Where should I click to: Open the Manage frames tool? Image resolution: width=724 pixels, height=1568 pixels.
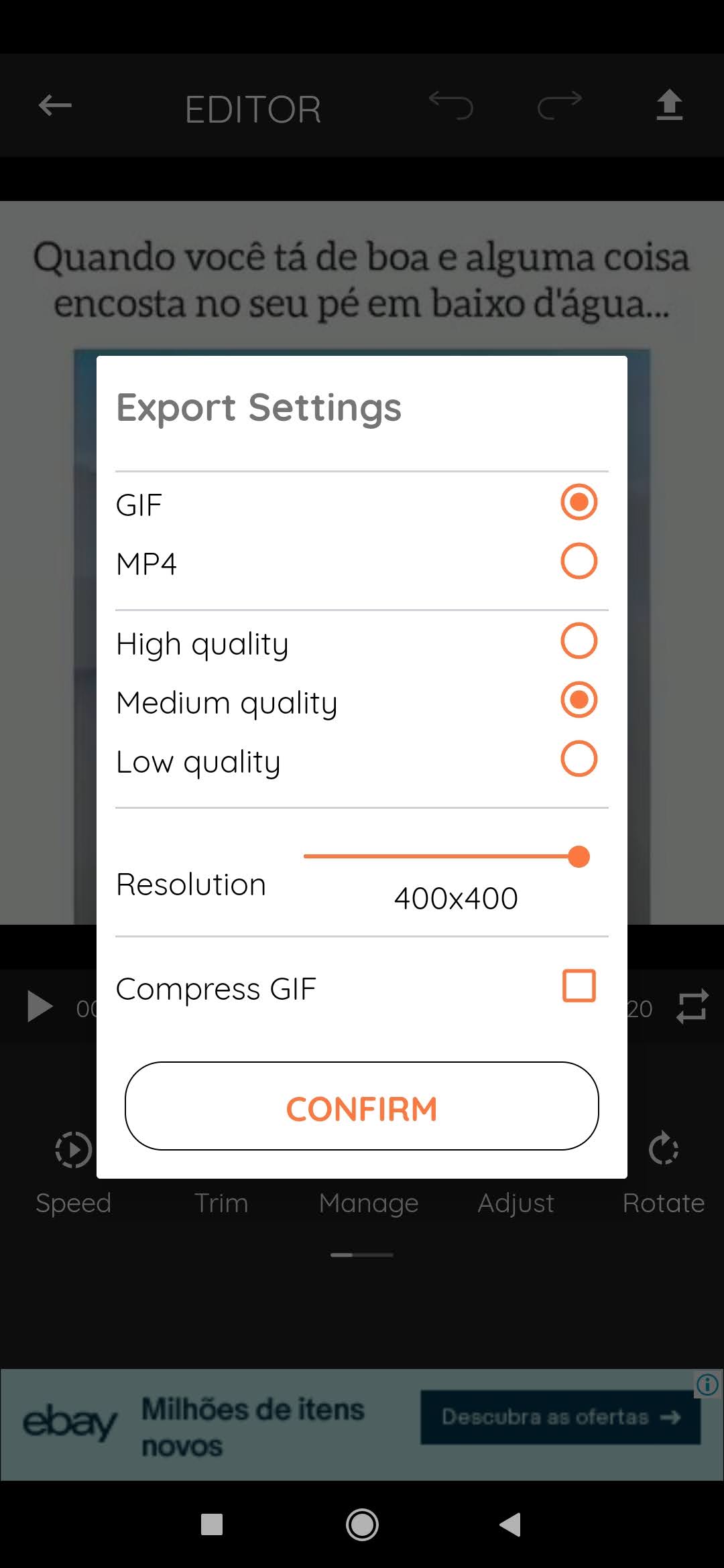(x=368, y=1201)
